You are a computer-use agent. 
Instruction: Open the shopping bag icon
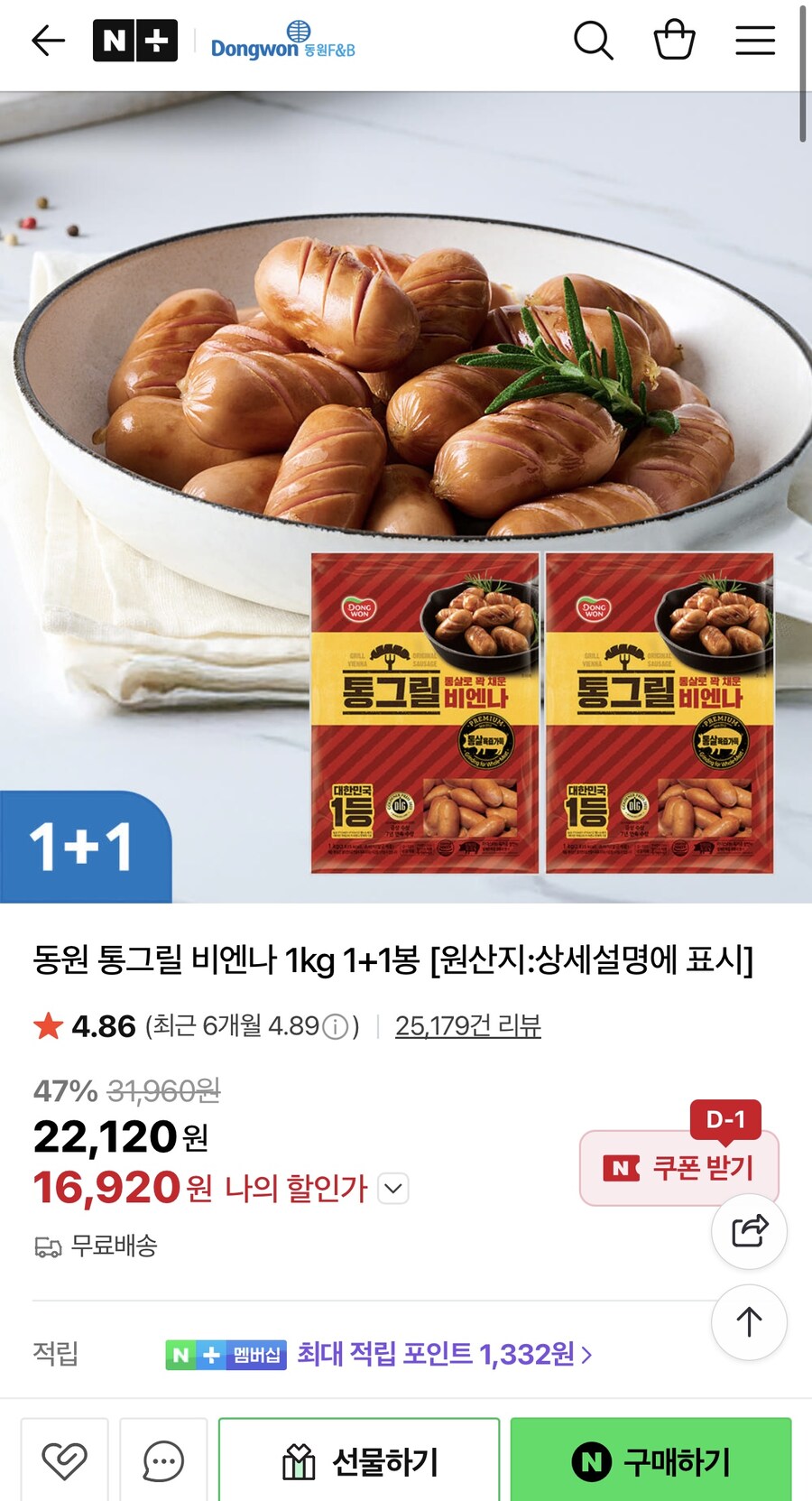coord(674,41)
